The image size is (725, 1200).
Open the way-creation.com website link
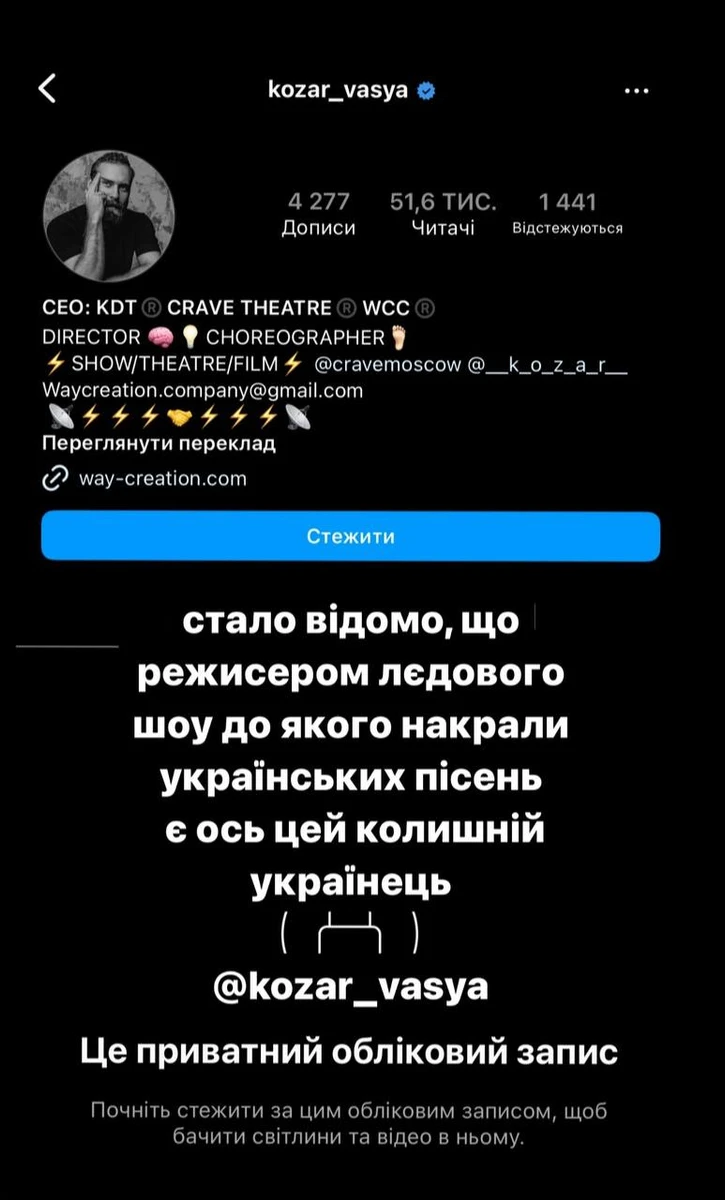(162, 478)
